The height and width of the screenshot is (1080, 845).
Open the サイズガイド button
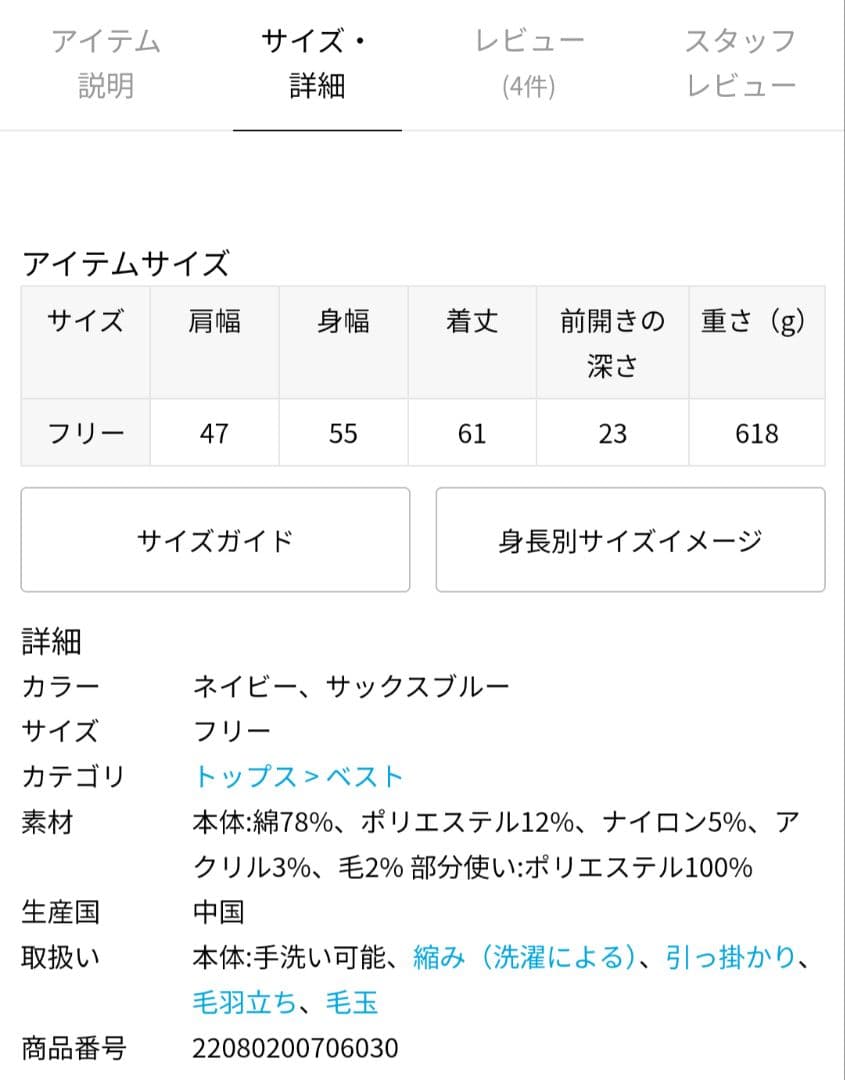215,541
